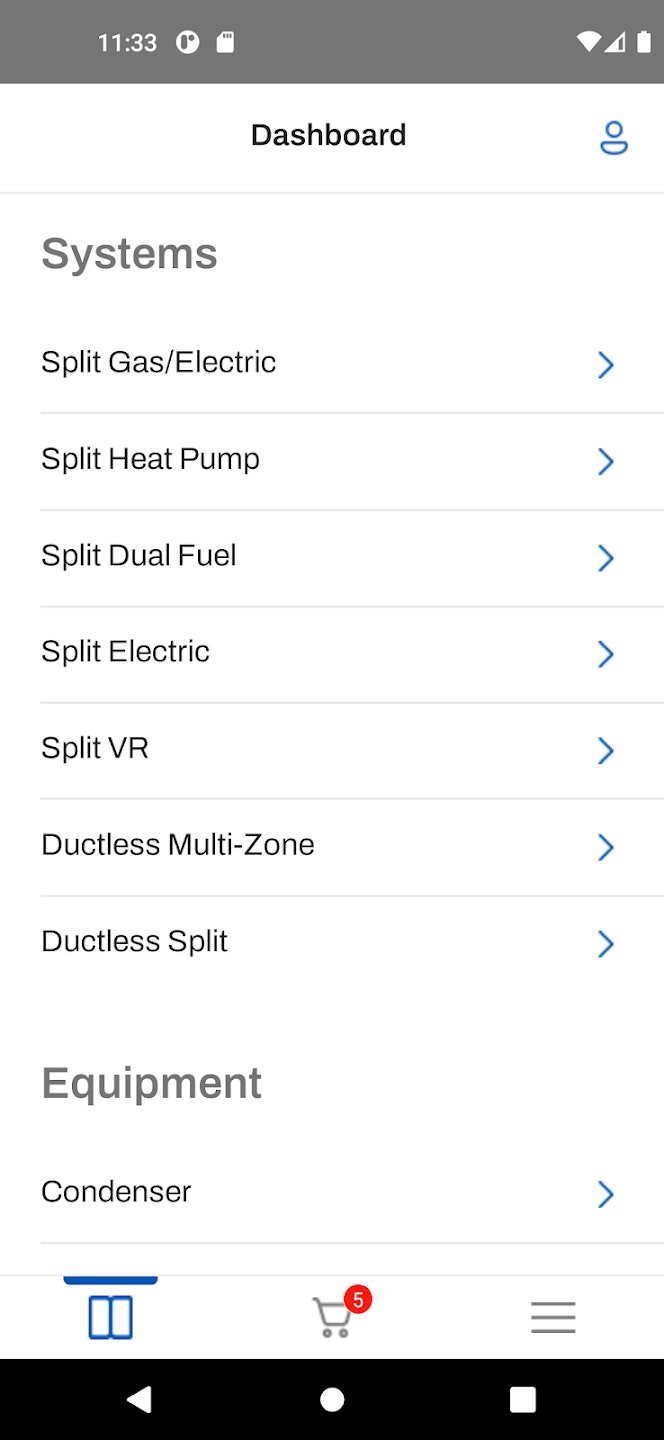Open Split Gas/Electric systems
664x1440 pixels.
coord(330,363)
